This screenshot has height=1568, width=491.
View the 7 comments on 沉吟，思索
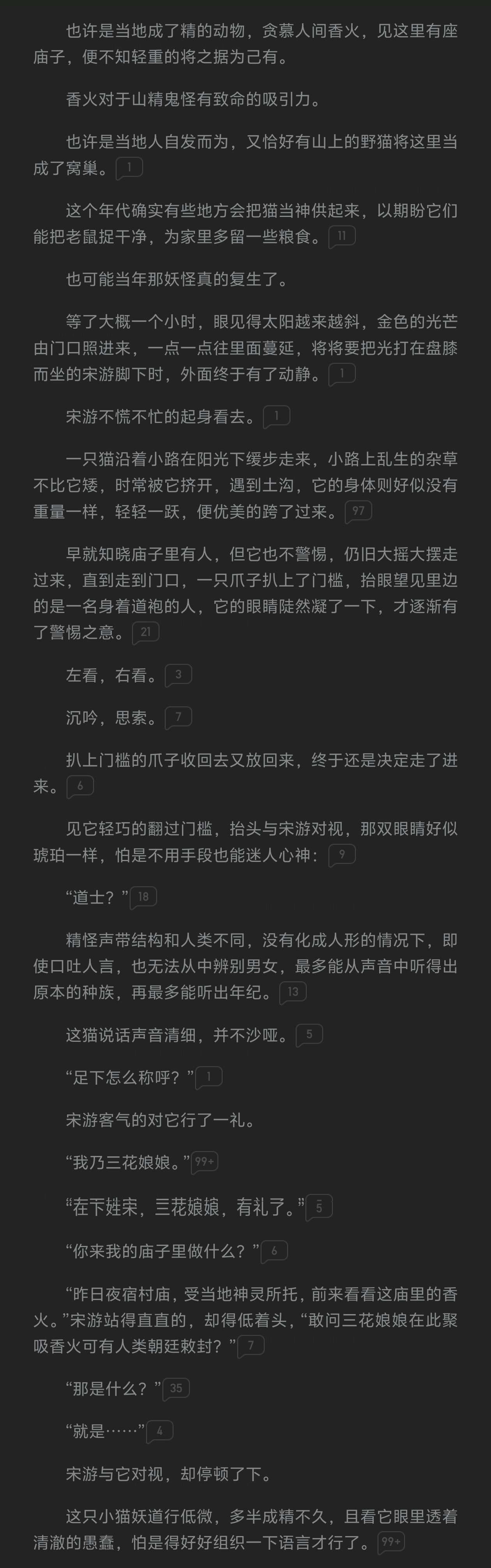click(x=178, y=717)
